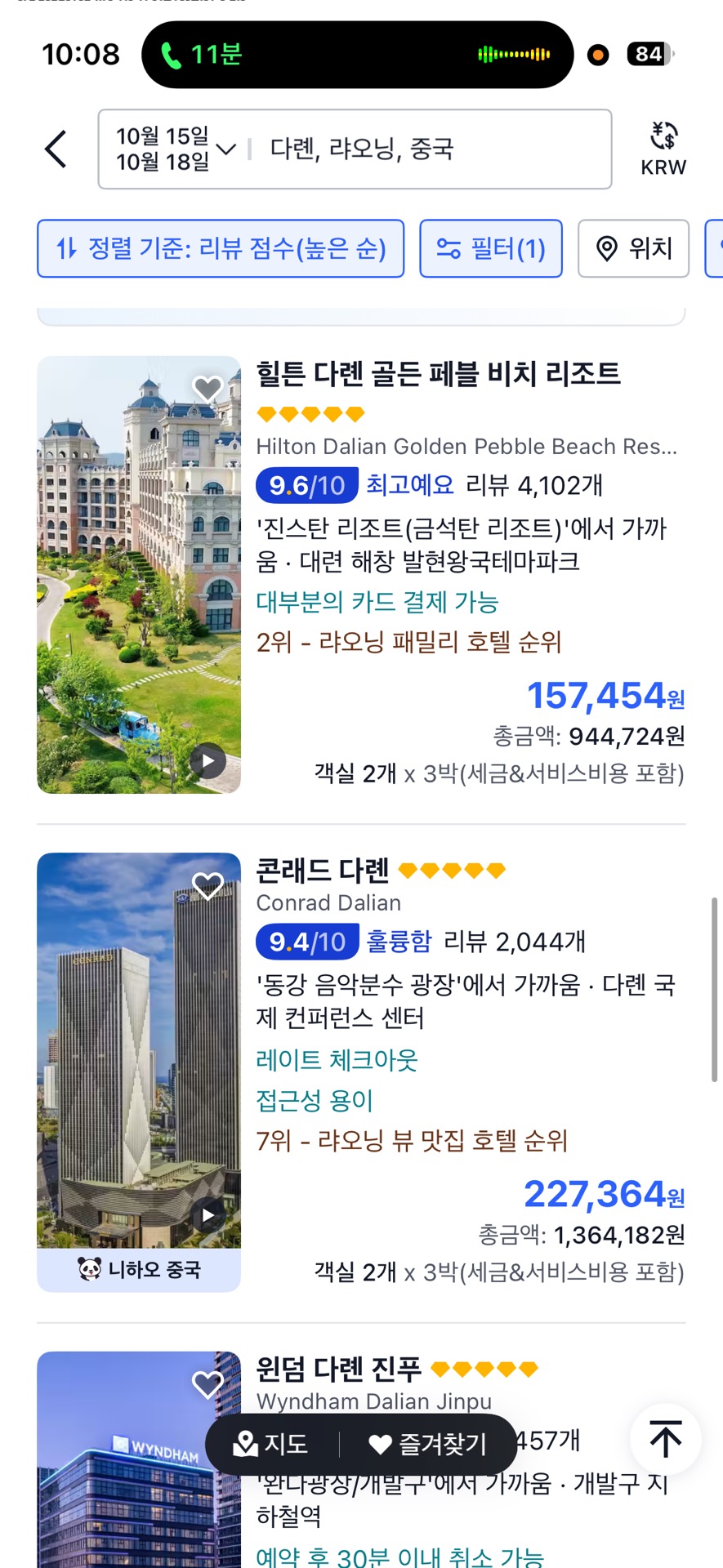Save Conrad Dalian with the heart icon
This screenshot has width=723, height=1568.
[208, 885]
